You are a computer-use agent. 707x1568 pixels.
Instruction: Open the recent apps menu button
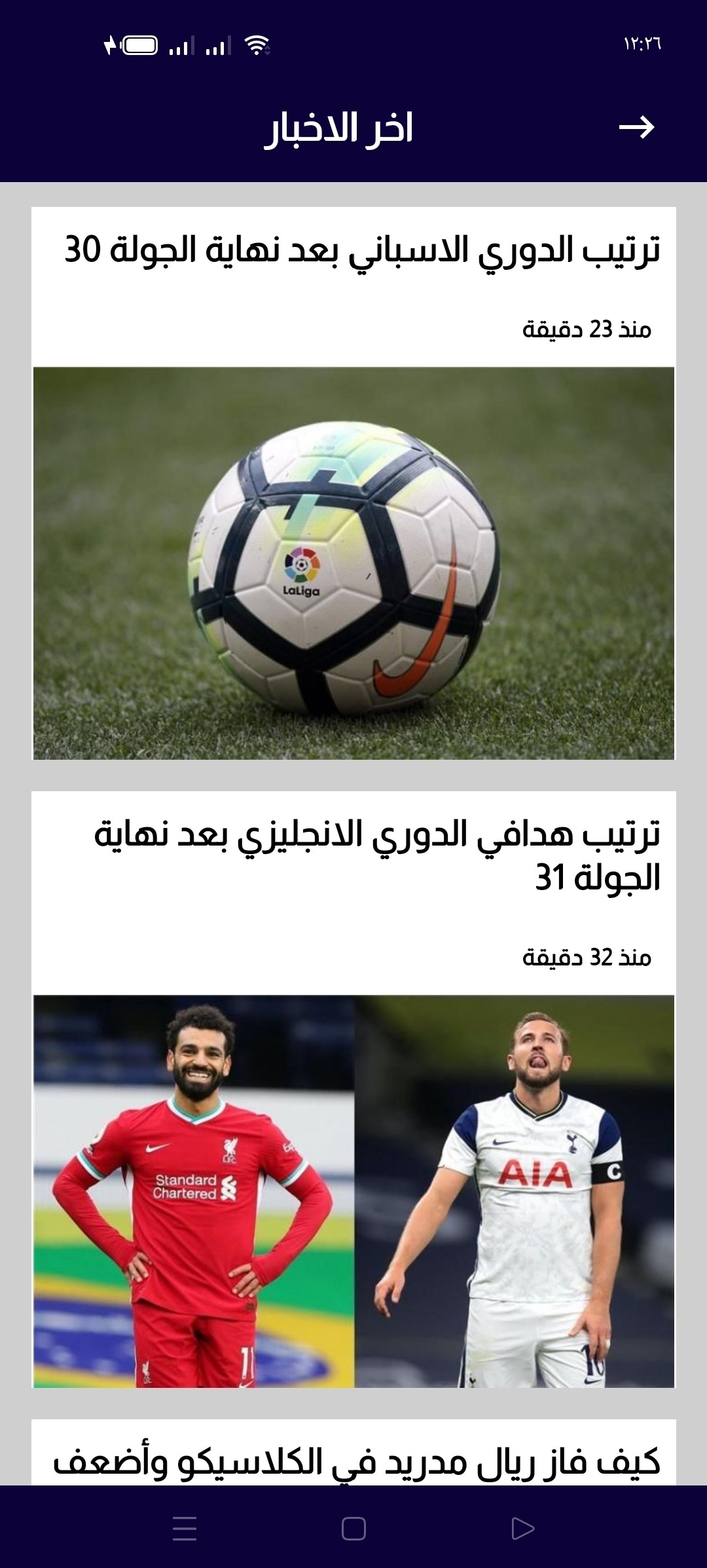185,1529
